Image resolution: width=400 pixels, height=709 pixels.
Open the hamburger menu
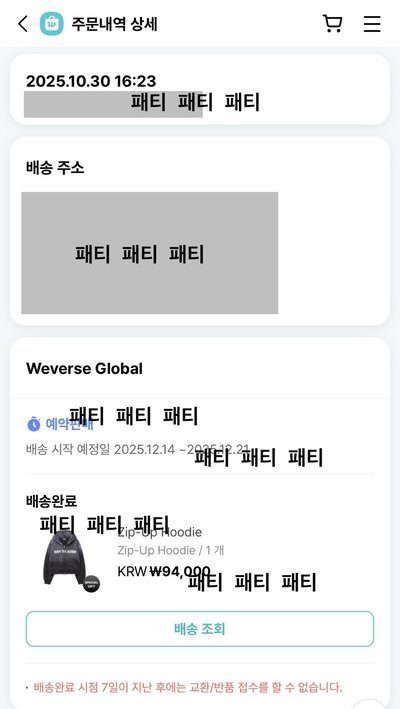click(372, 24)
